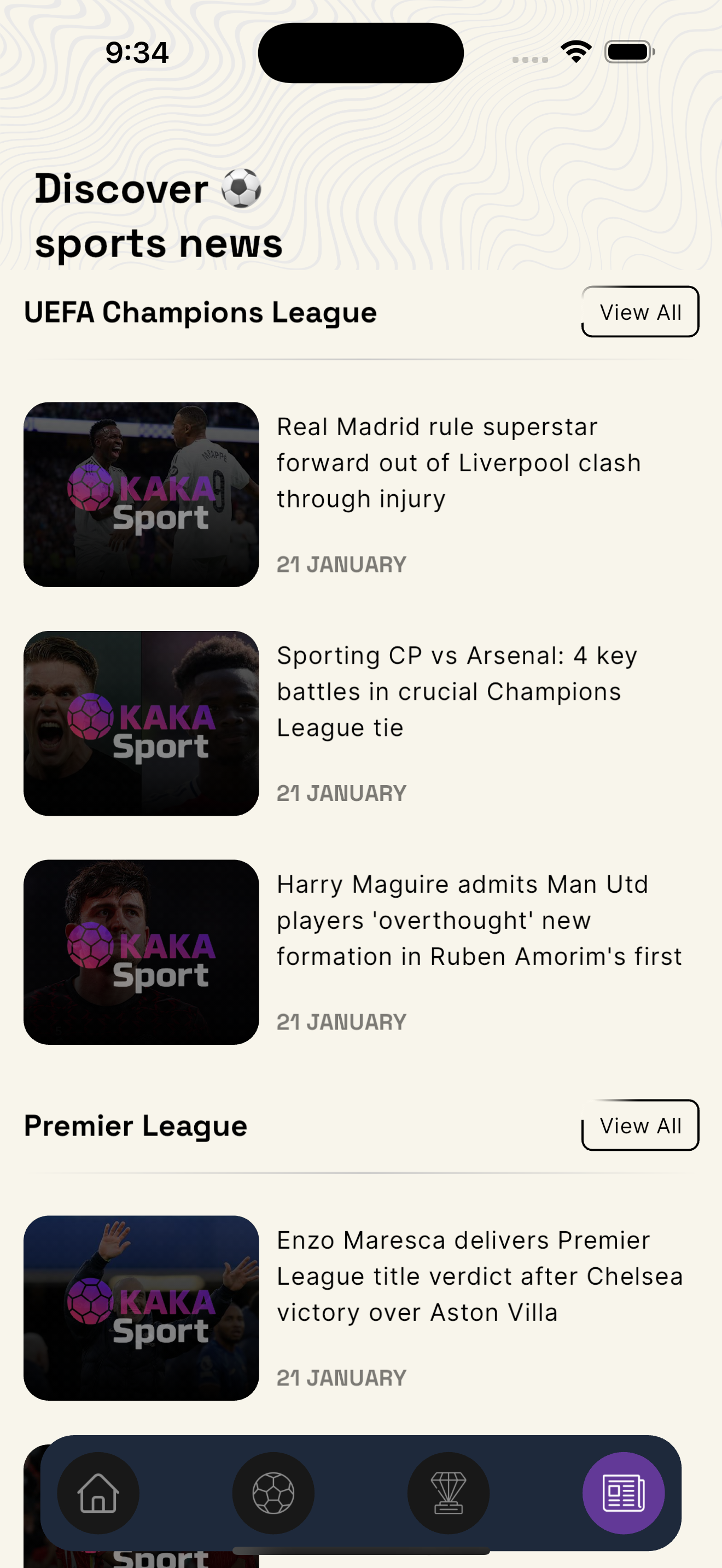Go to the home tab
Viewport: 722px width, 1568px height.
point(98,1493)
